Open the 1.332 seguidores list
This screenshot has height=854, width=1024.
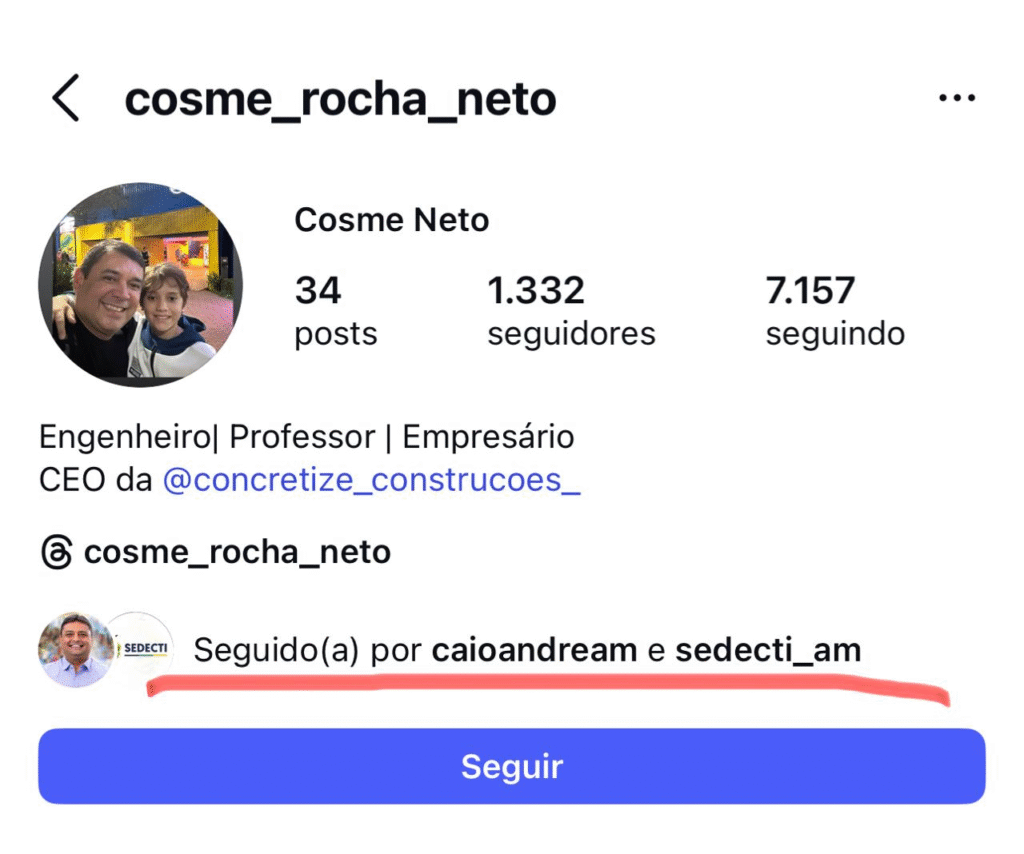[x=570, y=311]
